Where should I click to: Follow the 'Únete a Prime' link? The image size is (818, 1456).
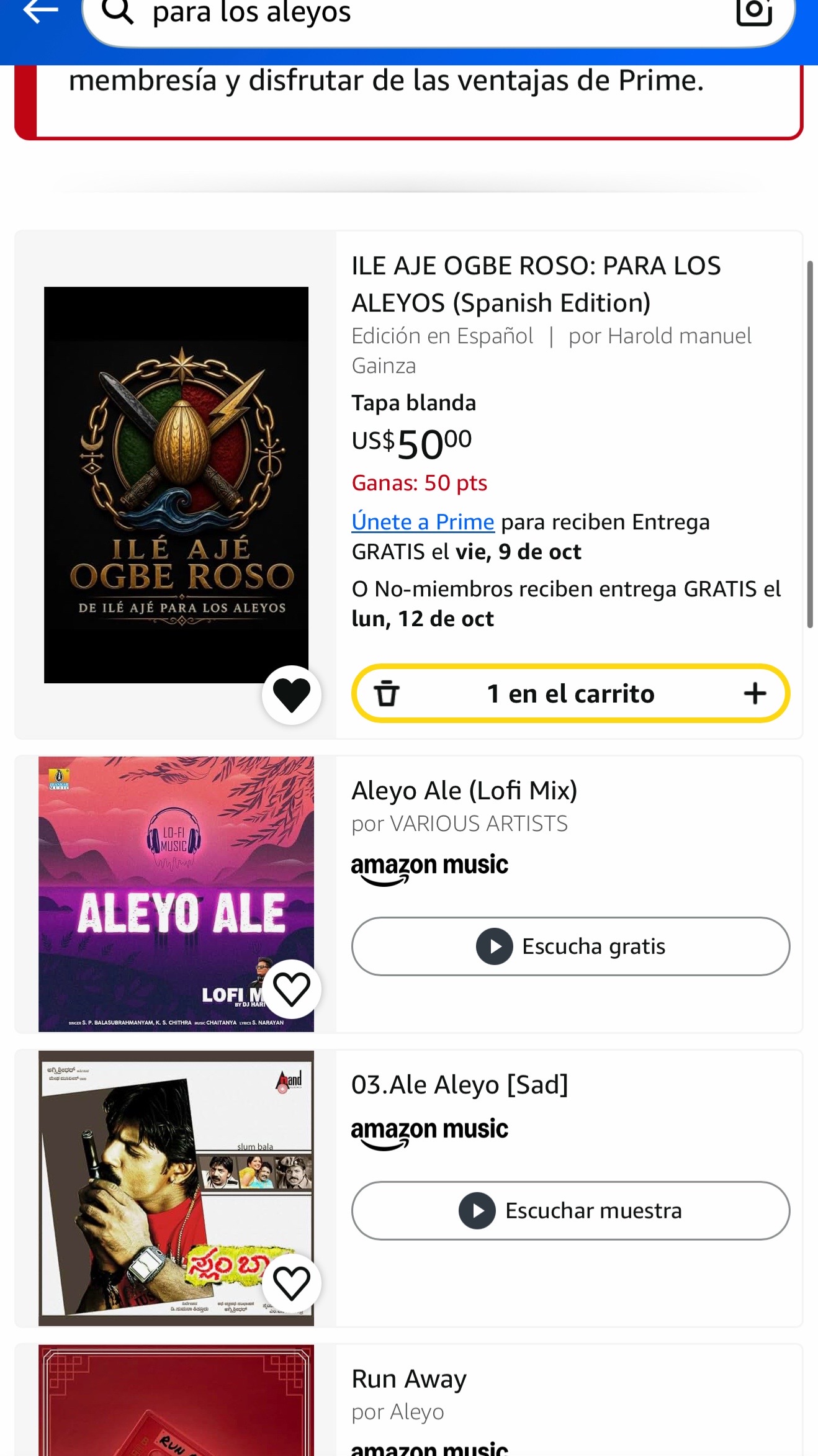(423, 522)
